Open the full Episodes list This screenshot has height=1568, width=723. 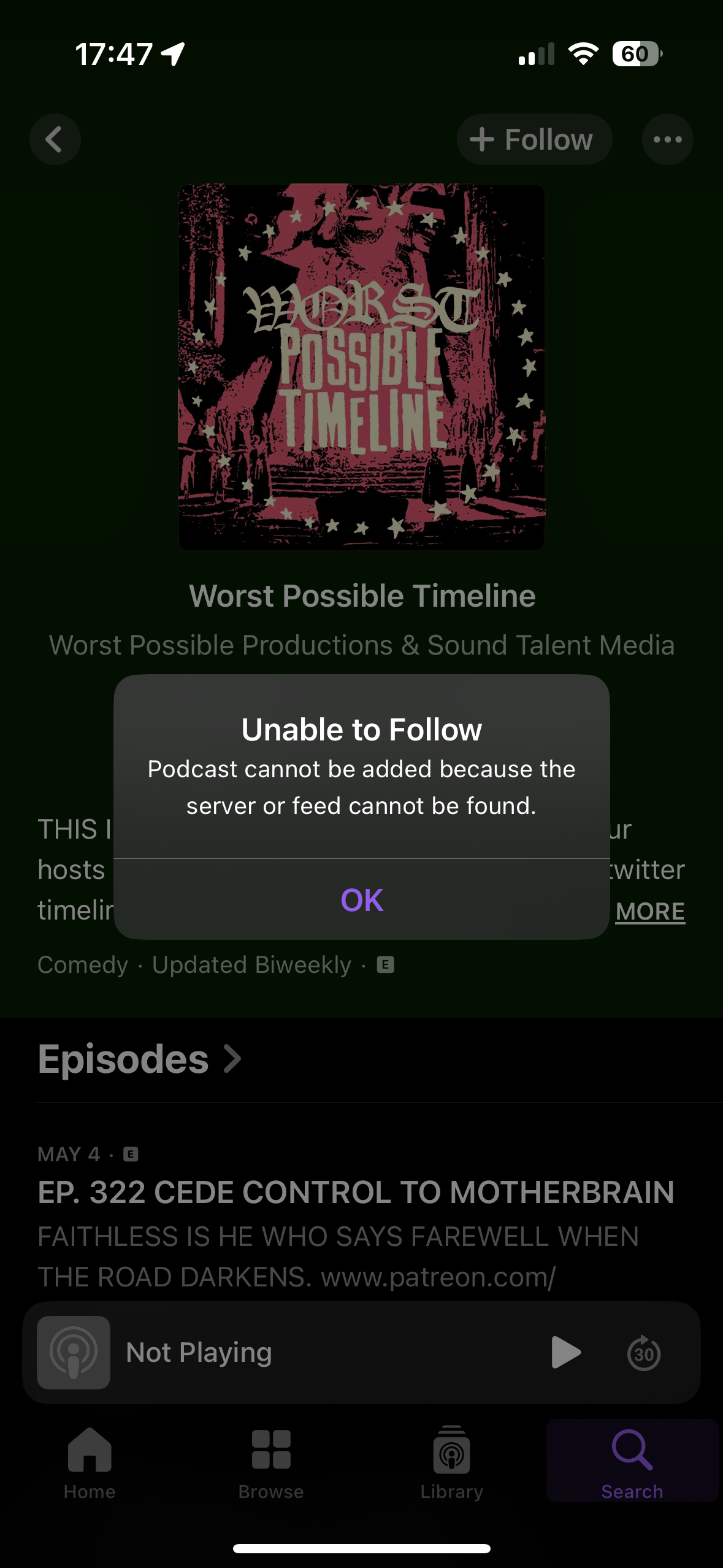[x=140, y=1059]
